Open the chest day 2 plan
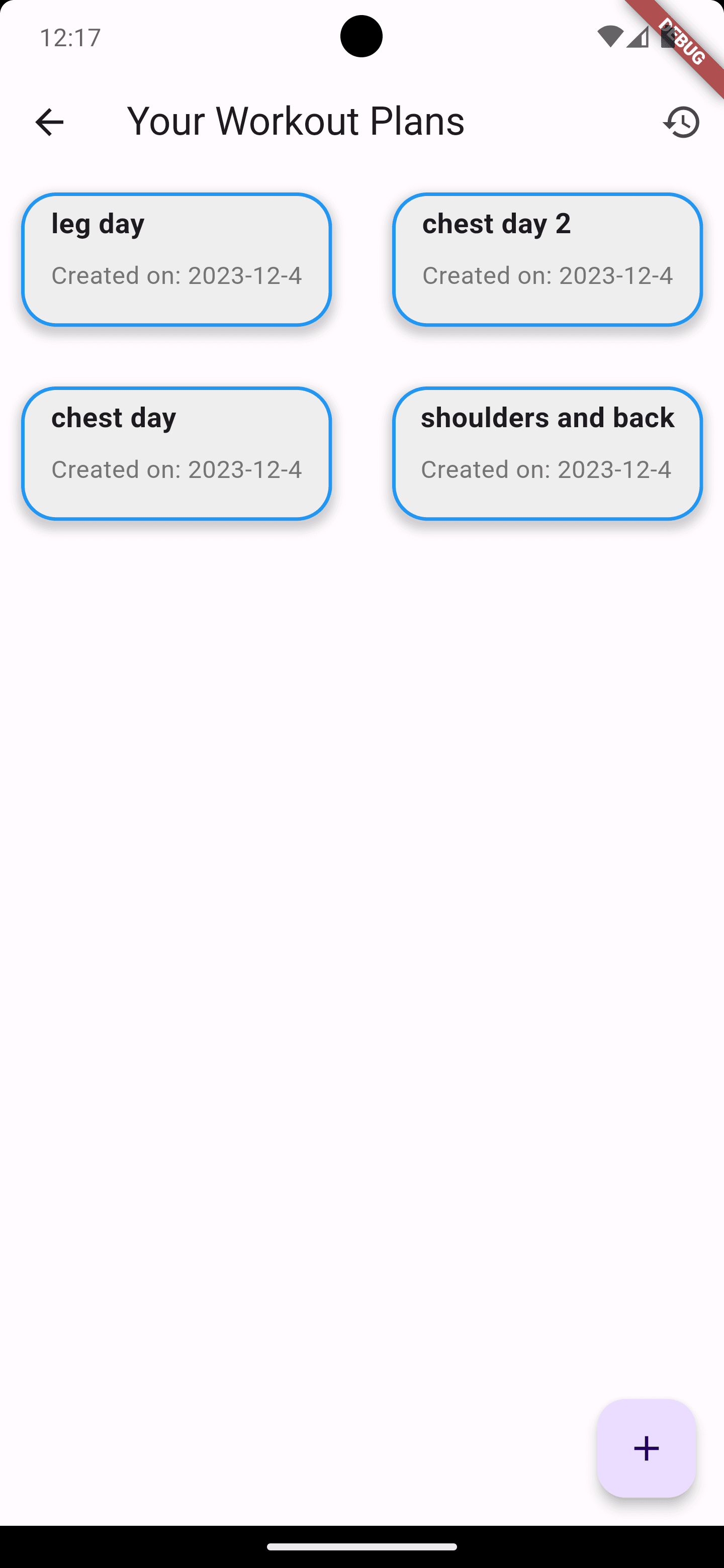 [548, 260]
